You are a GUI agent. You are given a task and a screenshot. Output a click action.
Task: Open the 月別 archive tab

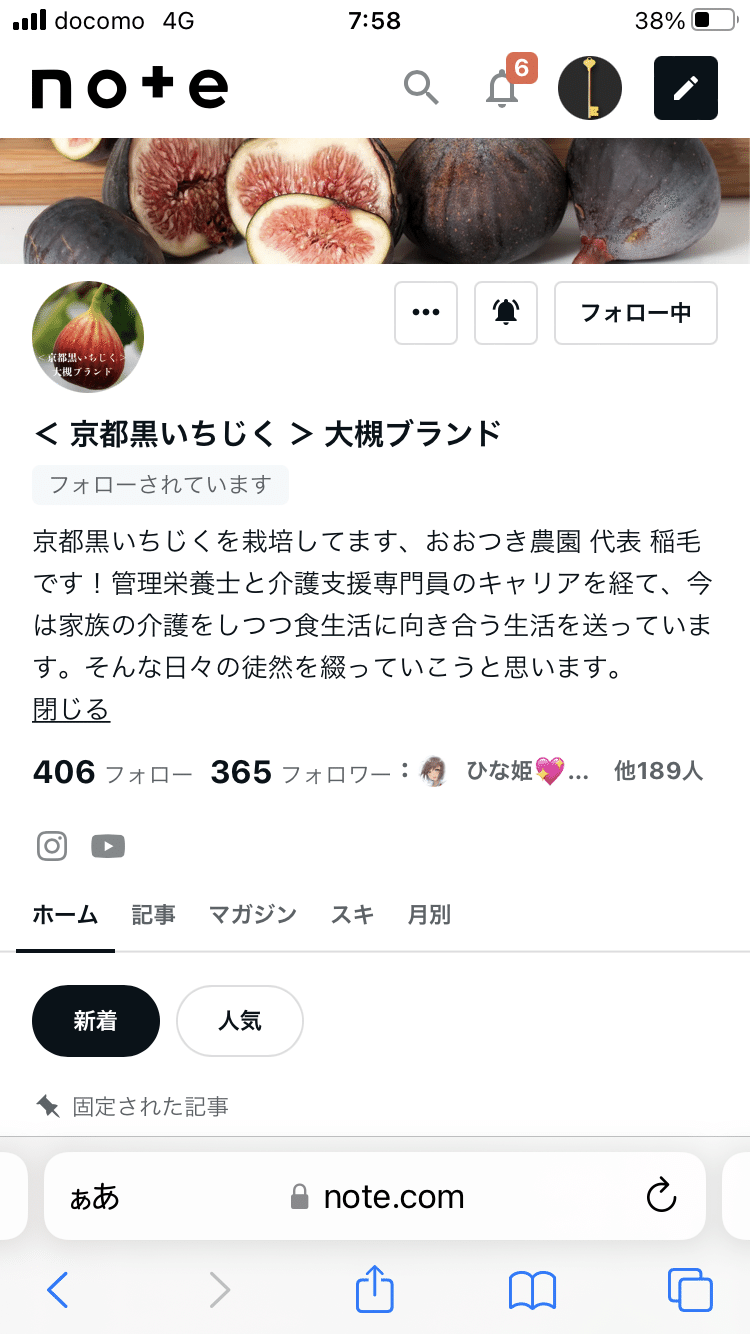tap(429, 914)
